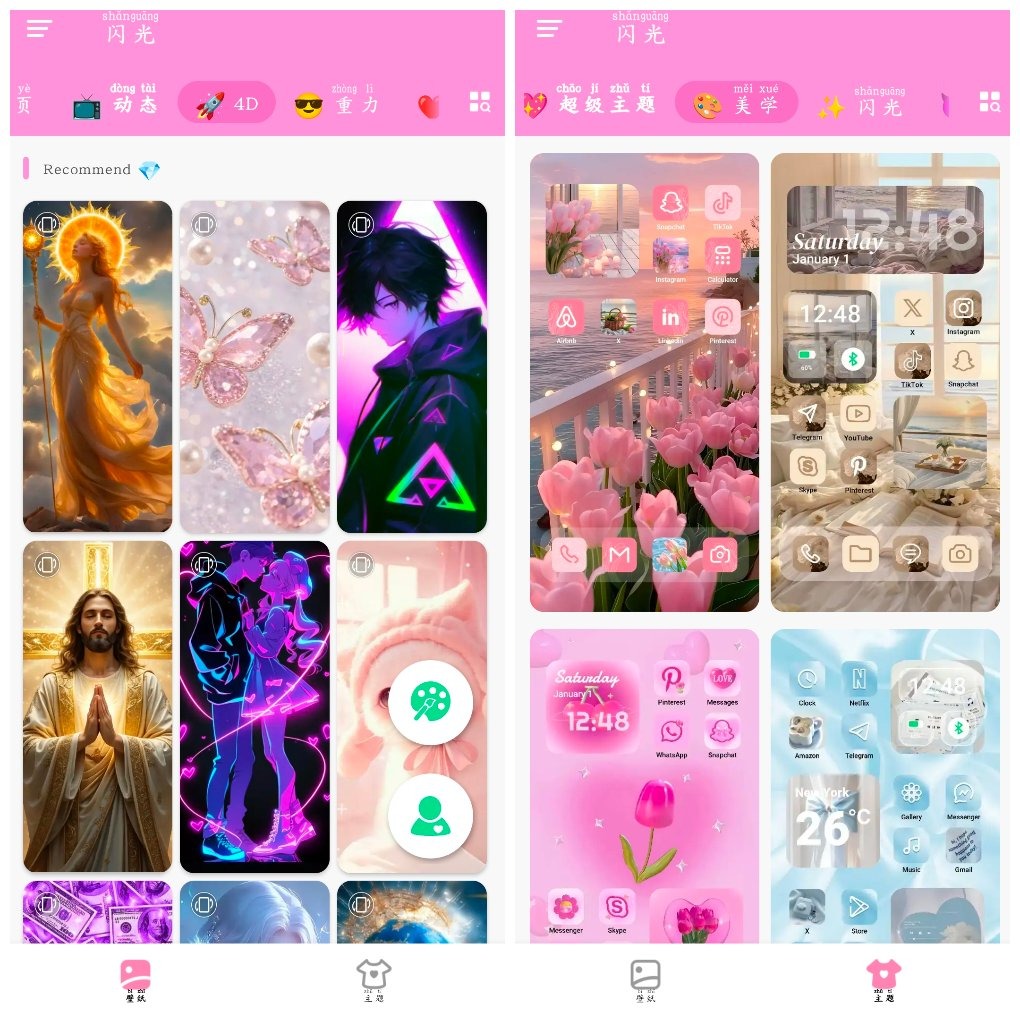1020x1020 pixels.
Task: Open the golden sun goddess wallpaper
Action: (x=98, y=366)
